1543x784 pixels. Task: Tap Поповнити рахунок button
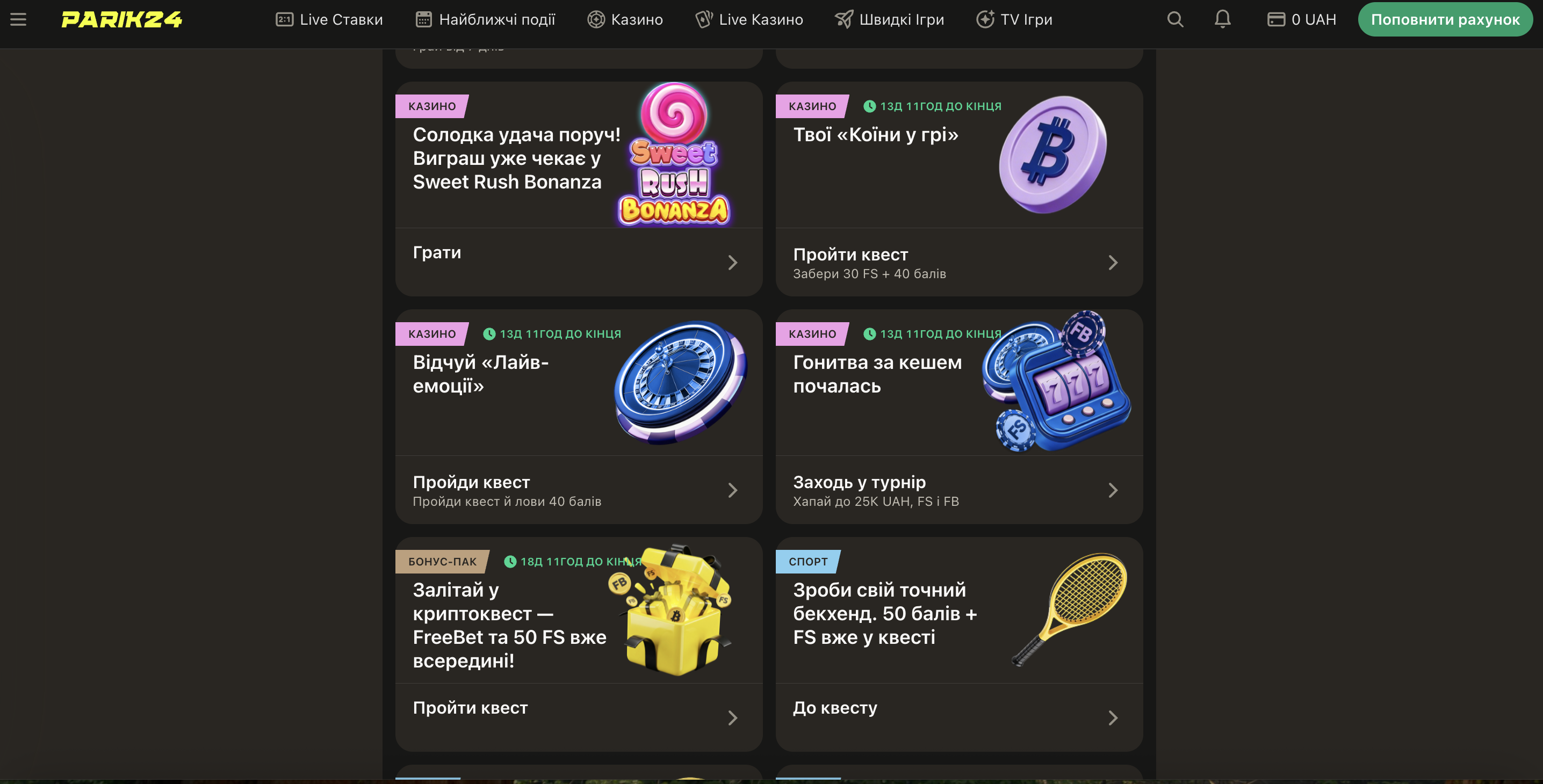pos(1445,20)
